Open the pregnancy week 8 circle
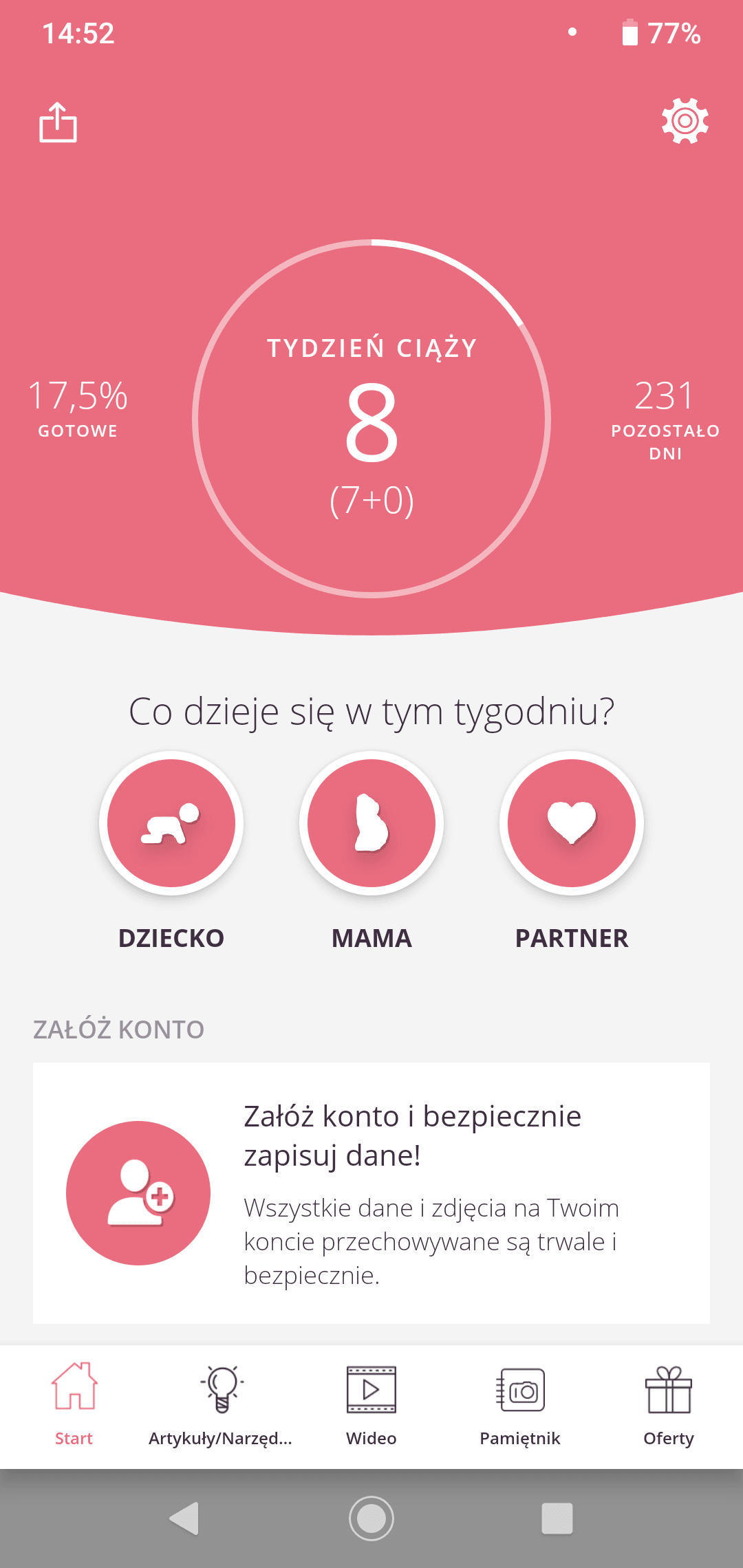The width and height of the screenshot is (743, 1568). click(x=371, y=419)
